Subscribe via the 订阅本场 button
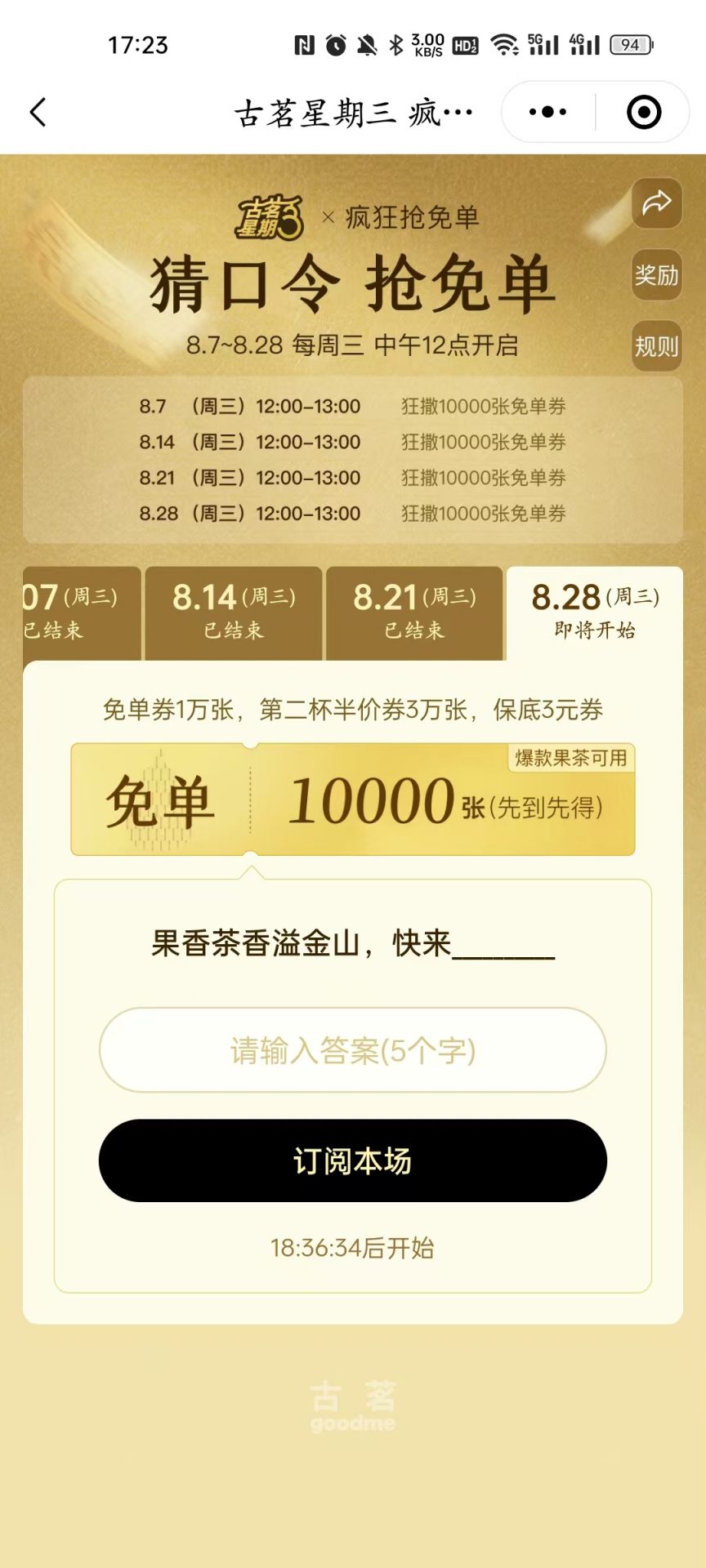 [x=353, y=1160]
